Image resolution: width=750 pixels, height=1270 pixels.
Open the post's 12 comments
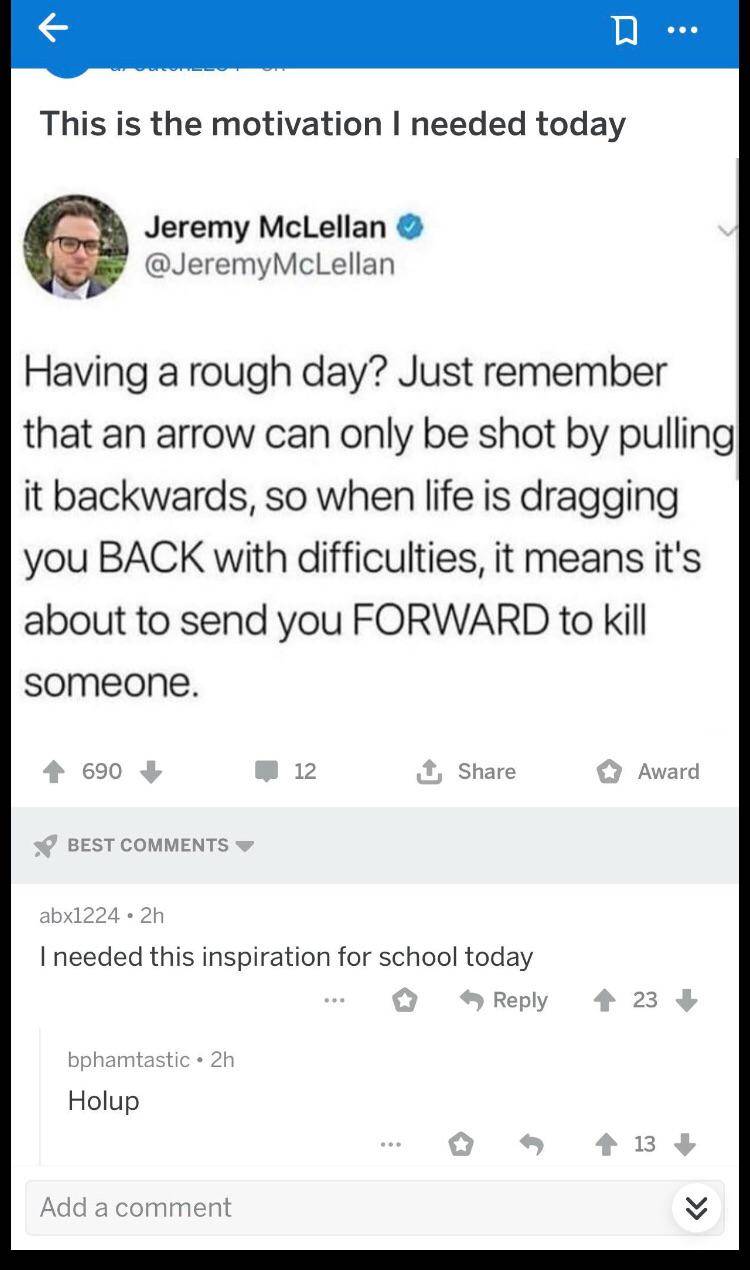click(285, 771)
